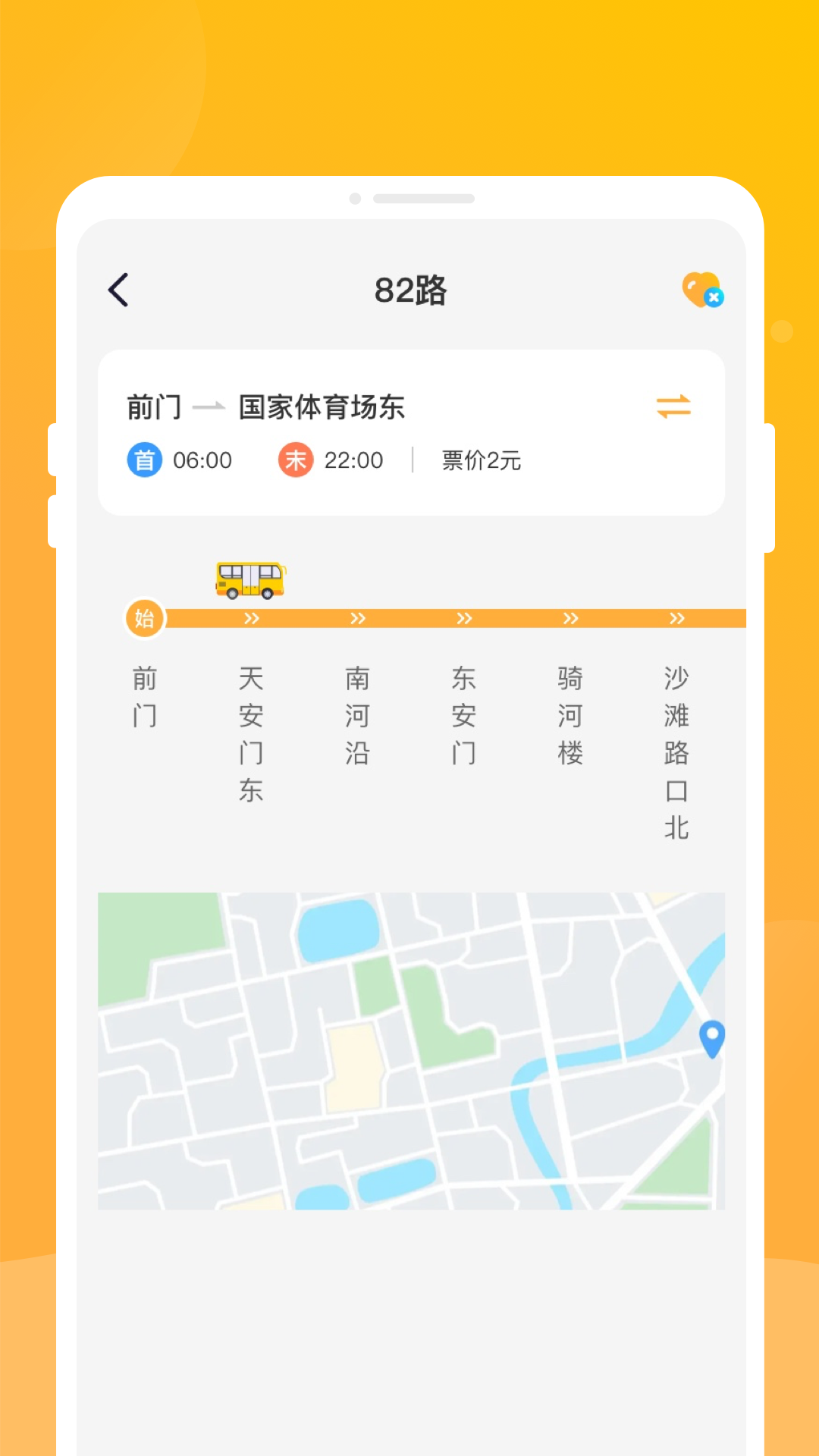Viewport: 819px width, 1456px height.
Task: Switch route direction to 国家体育场东 first
Action: [x=674, y=406]
